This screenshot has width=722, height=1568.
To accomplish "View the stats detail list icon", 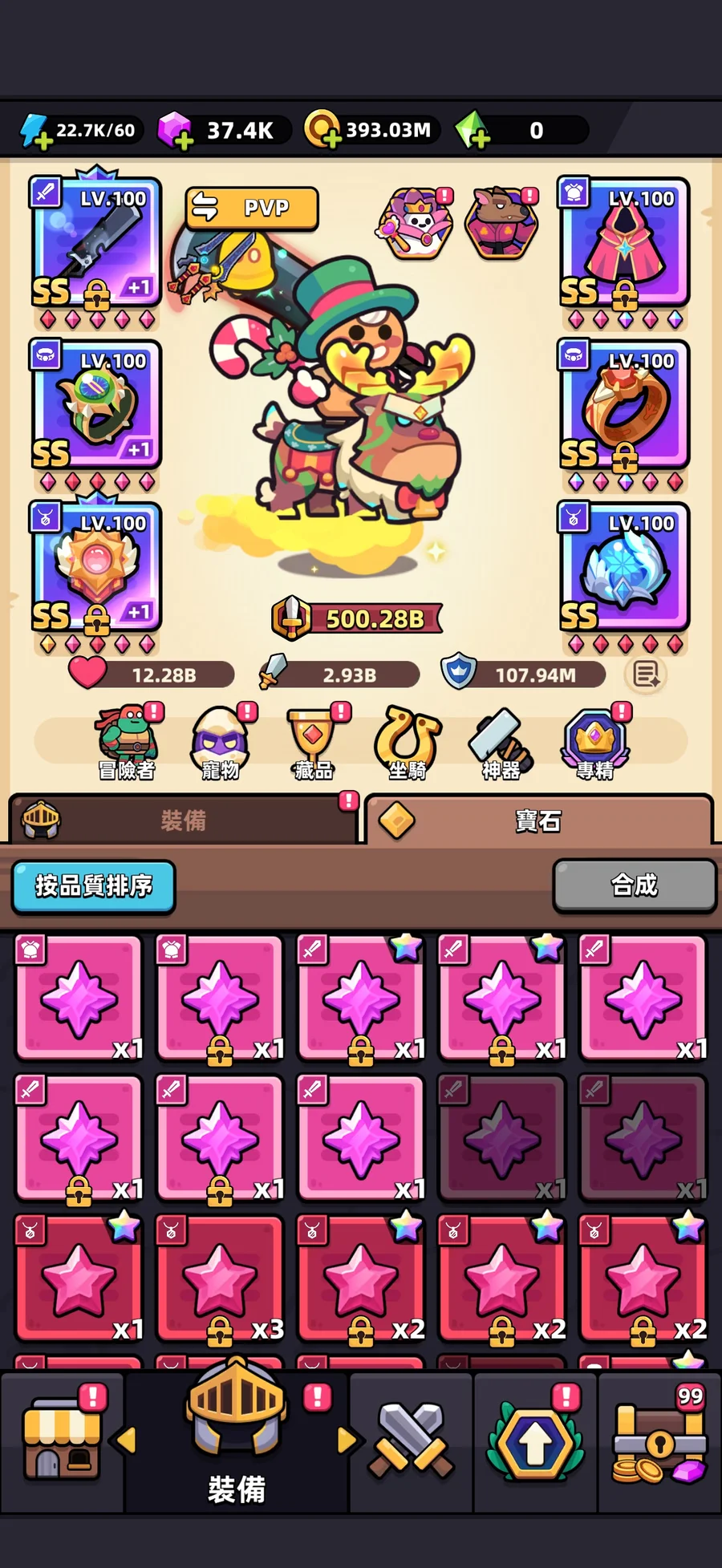I will click(x=646, y=675).
